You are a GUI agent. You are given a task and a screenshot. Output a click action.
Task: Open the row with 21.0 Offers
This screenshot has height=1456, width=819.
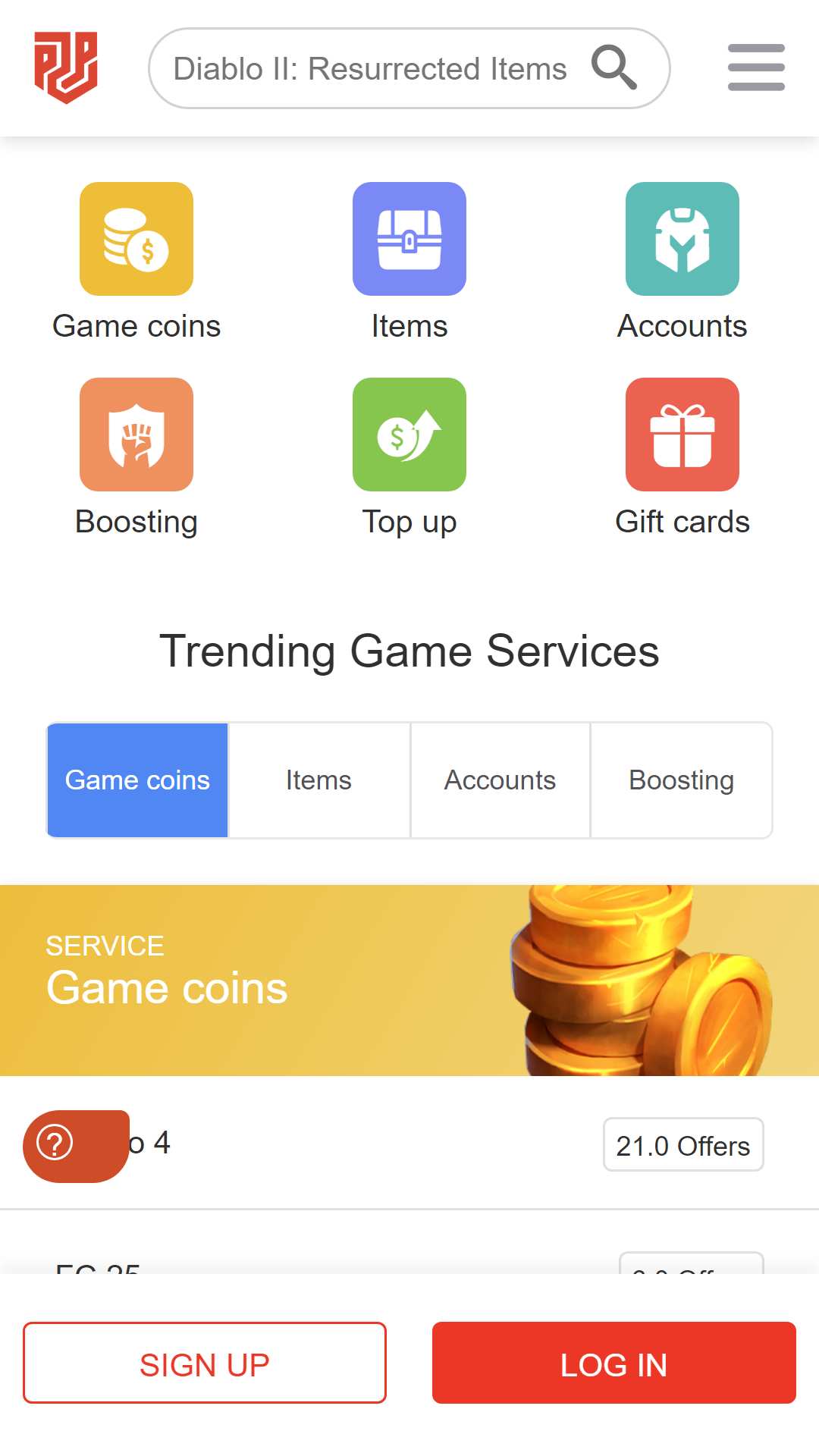point(409,1144)
